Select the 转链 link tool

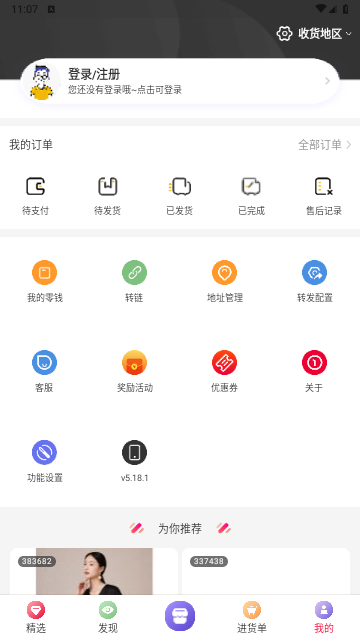tap(134, 281)
